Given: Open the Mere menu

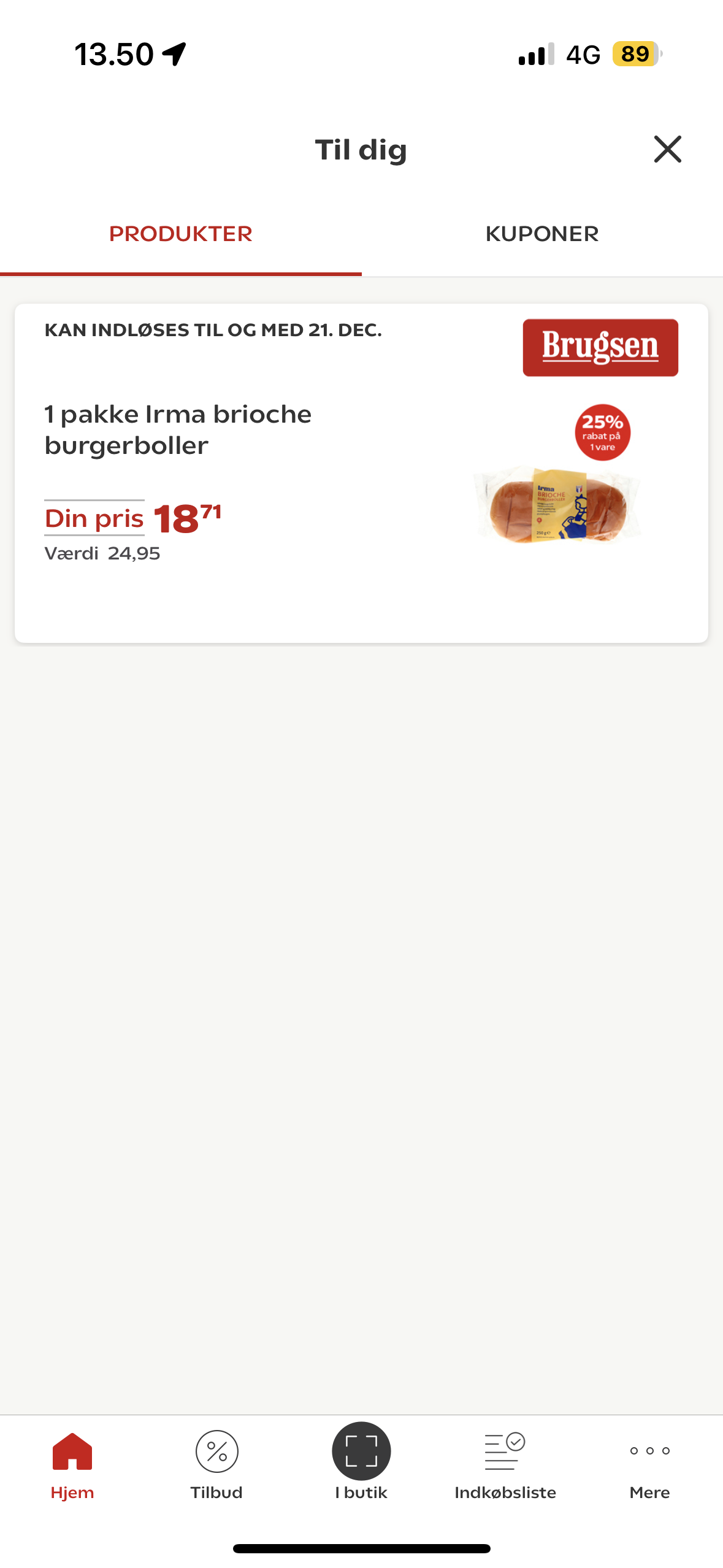Looking at the screenshot, I should click(x=649, y=1464).
